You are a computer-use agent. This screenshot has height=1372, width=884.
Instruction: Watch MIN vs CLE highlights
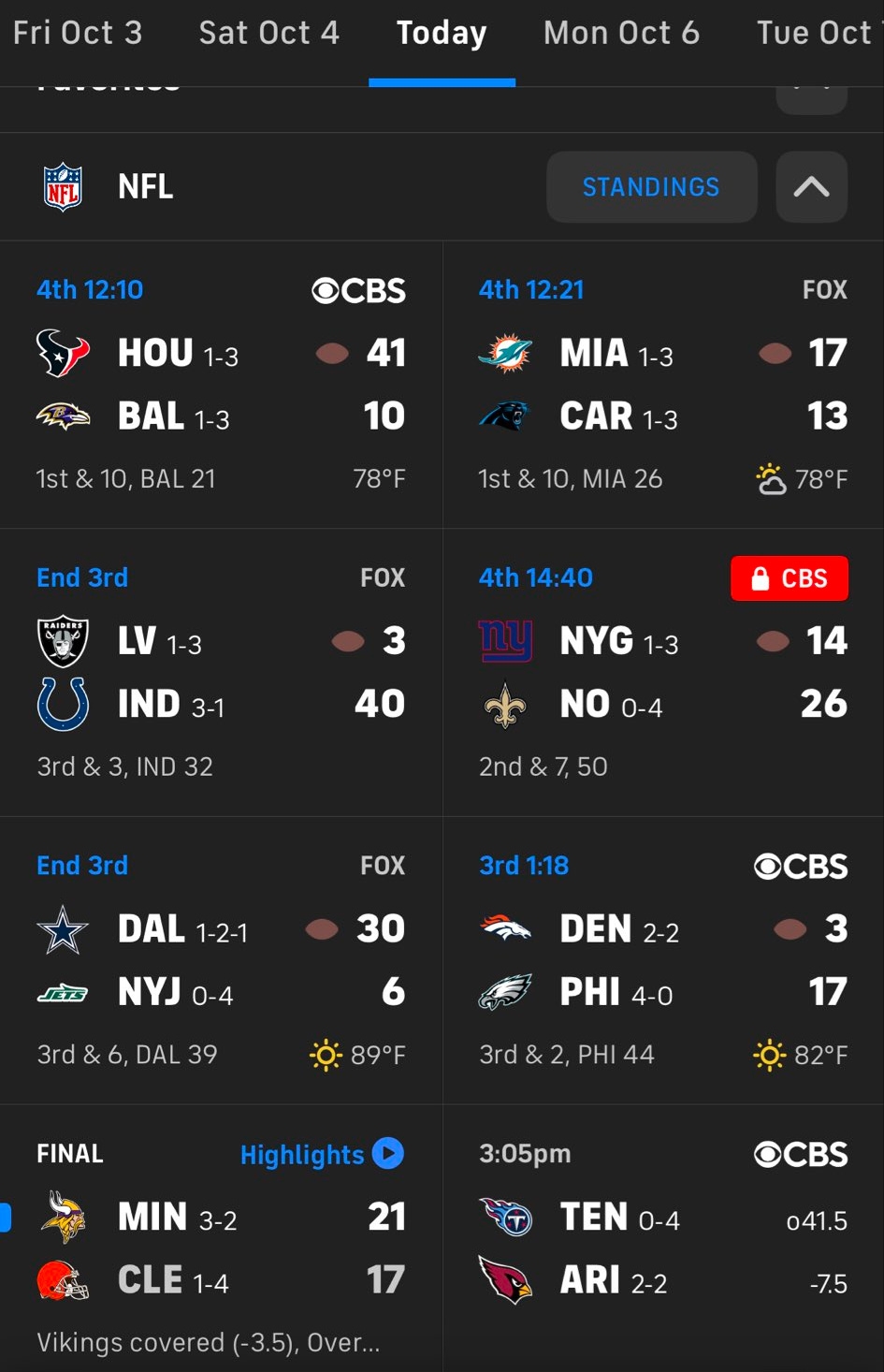tap(321, 1154)
